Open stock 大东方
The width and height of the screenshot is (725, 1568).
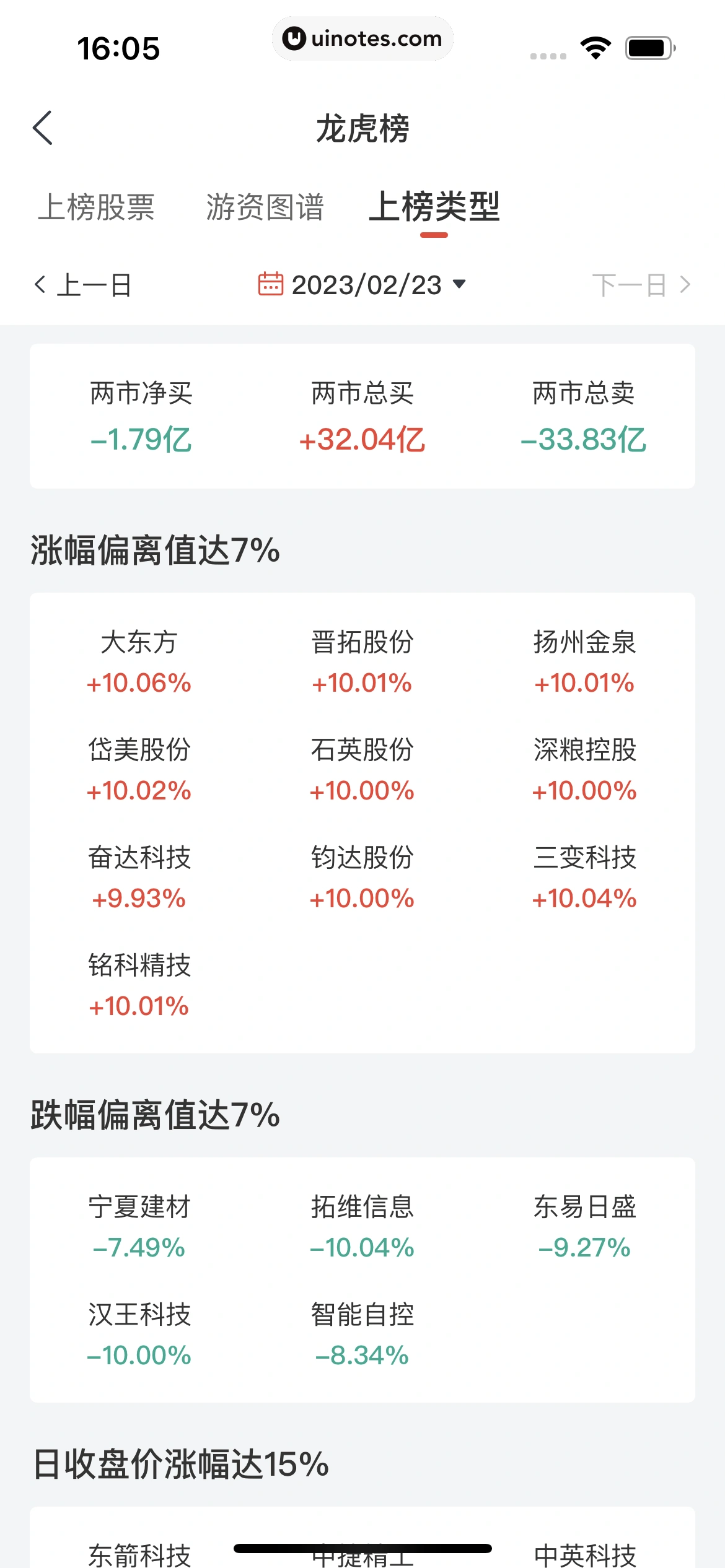(139, 663)
